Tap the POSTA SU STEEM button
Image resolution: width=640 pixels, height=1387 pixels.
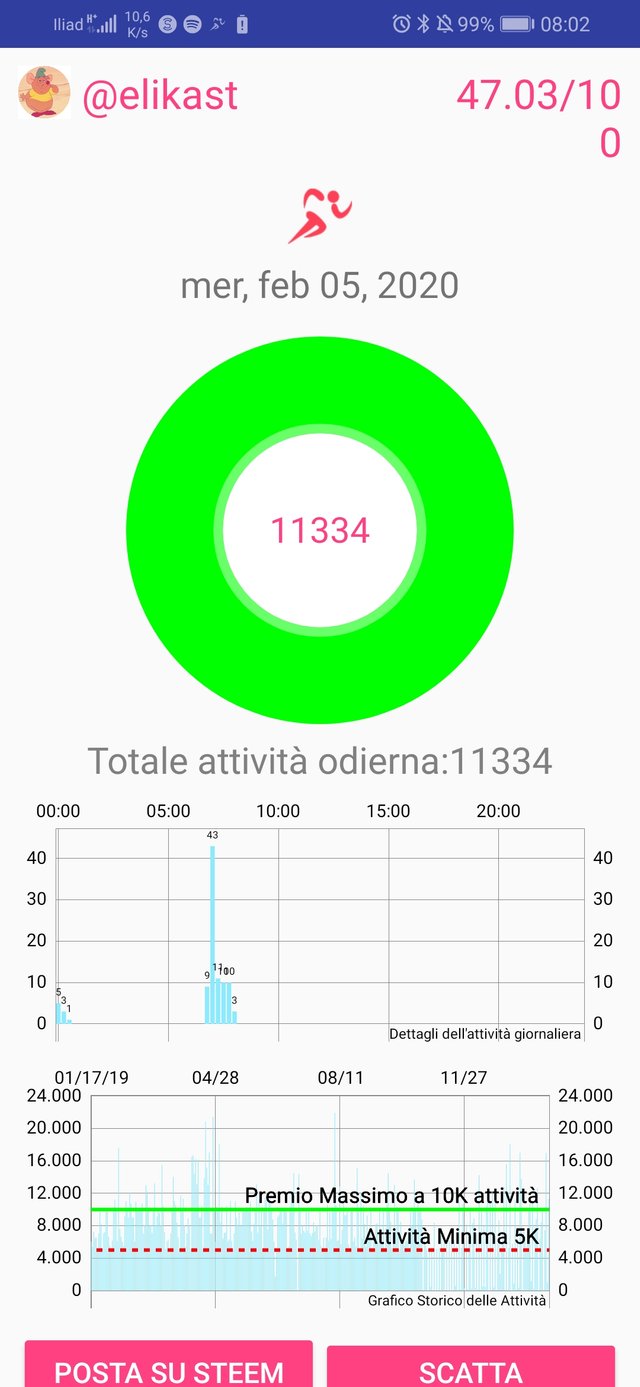coord(169,1364)
